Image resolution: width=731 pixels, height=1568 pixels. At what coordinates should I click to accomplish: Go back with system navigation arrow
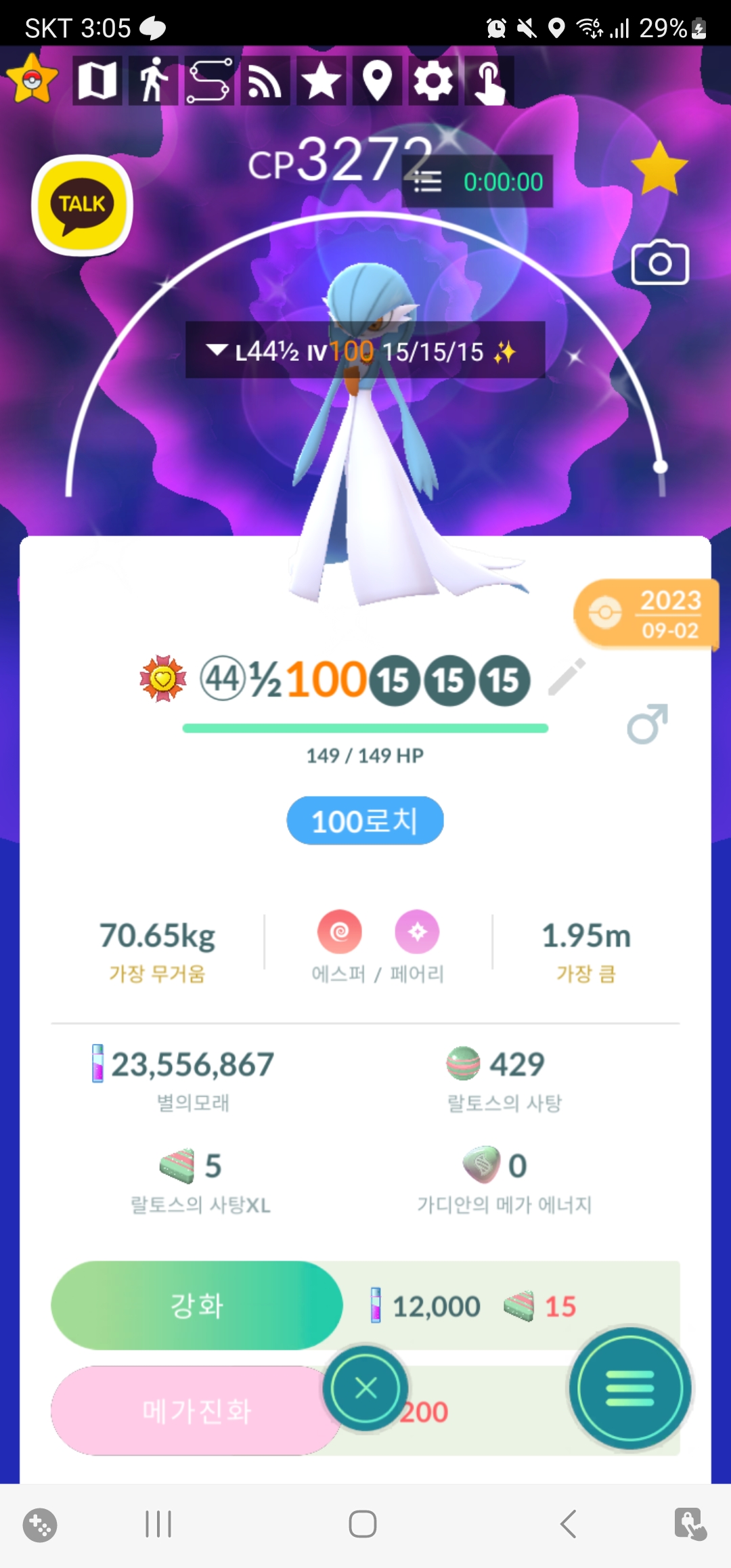tap(569, 1524)
